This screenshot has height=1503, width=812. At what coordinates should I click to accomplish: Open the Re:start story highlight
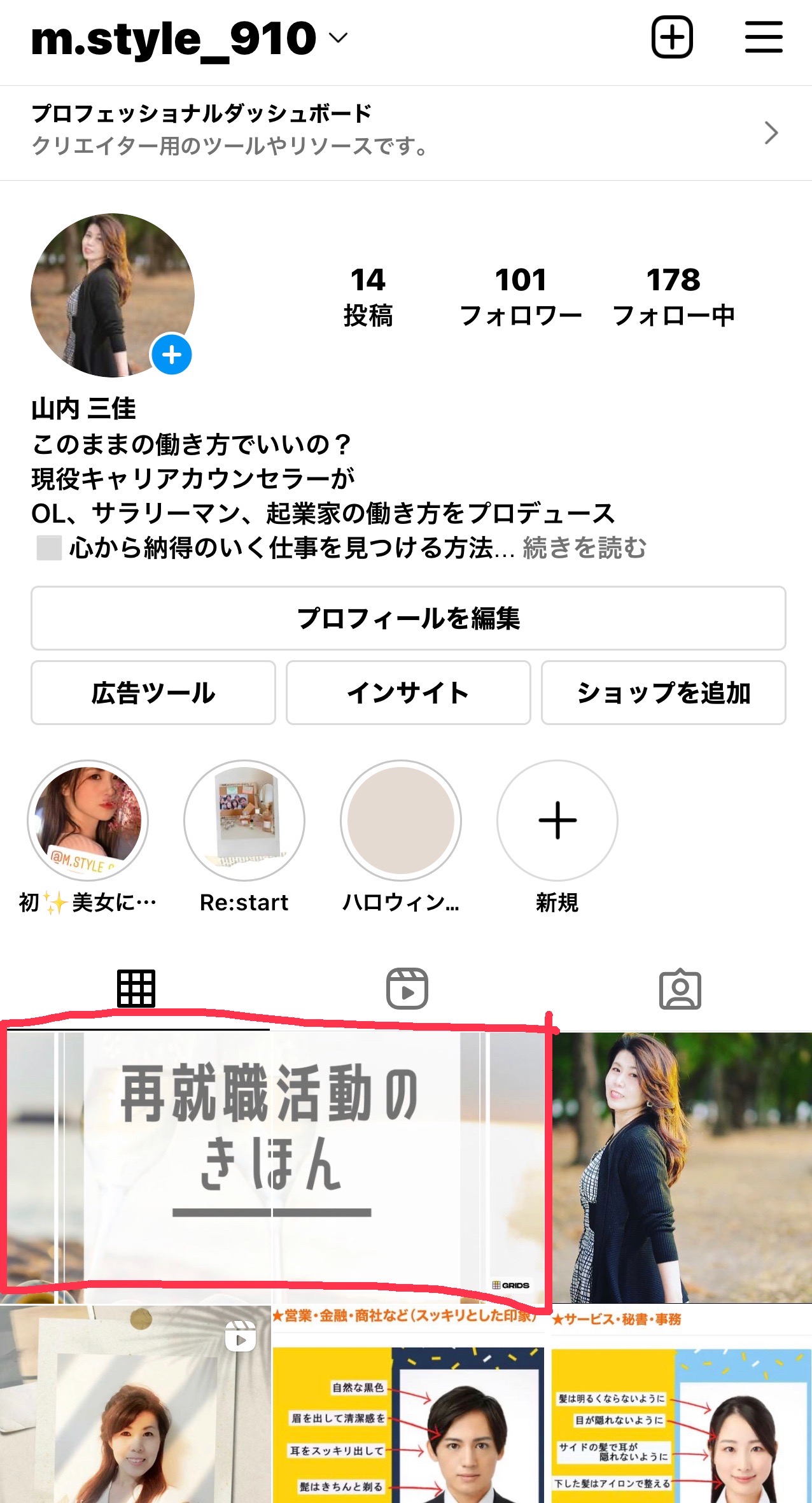click(244, 820)
